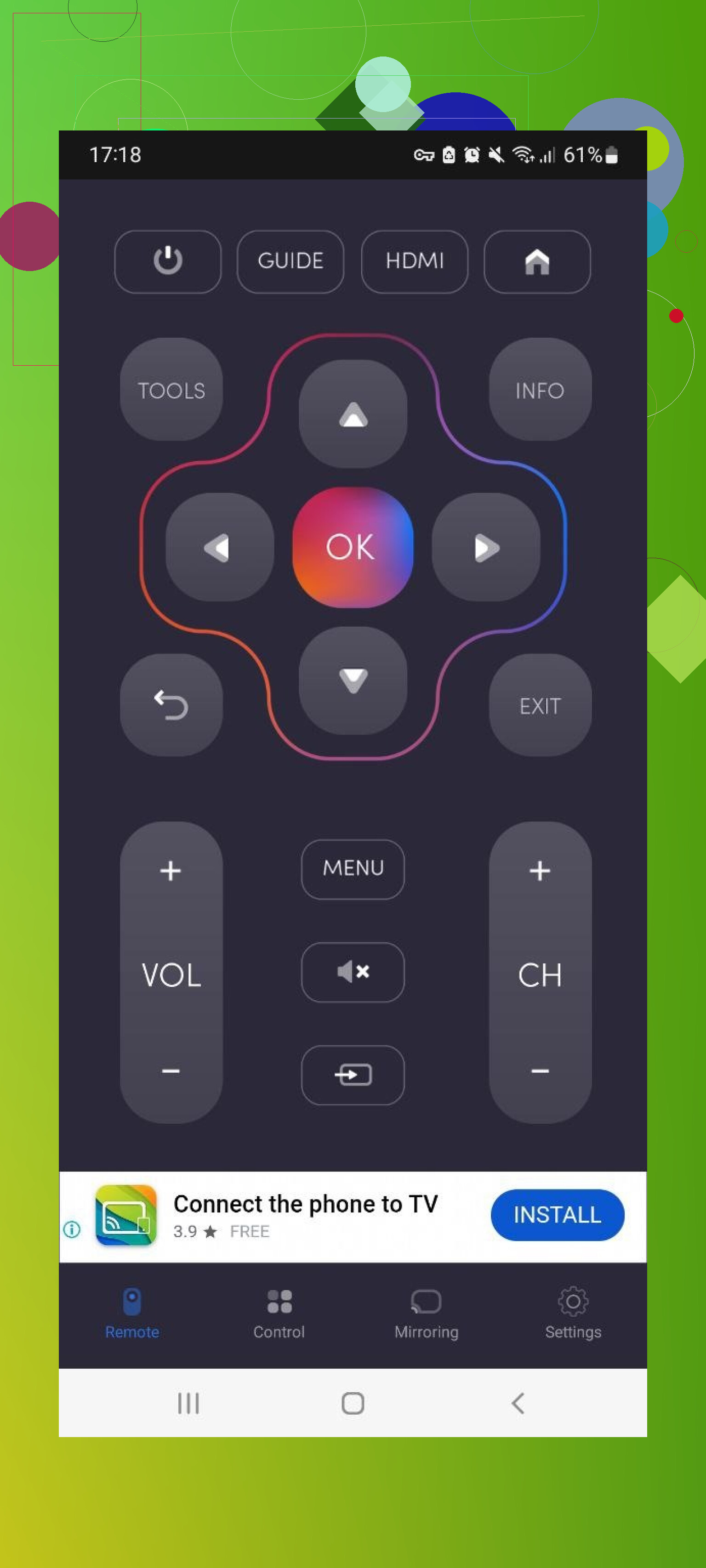Go to the TV home screen
Viewport: 706px width, 1568px height.
pyautogui.click(x=537, y=261)
